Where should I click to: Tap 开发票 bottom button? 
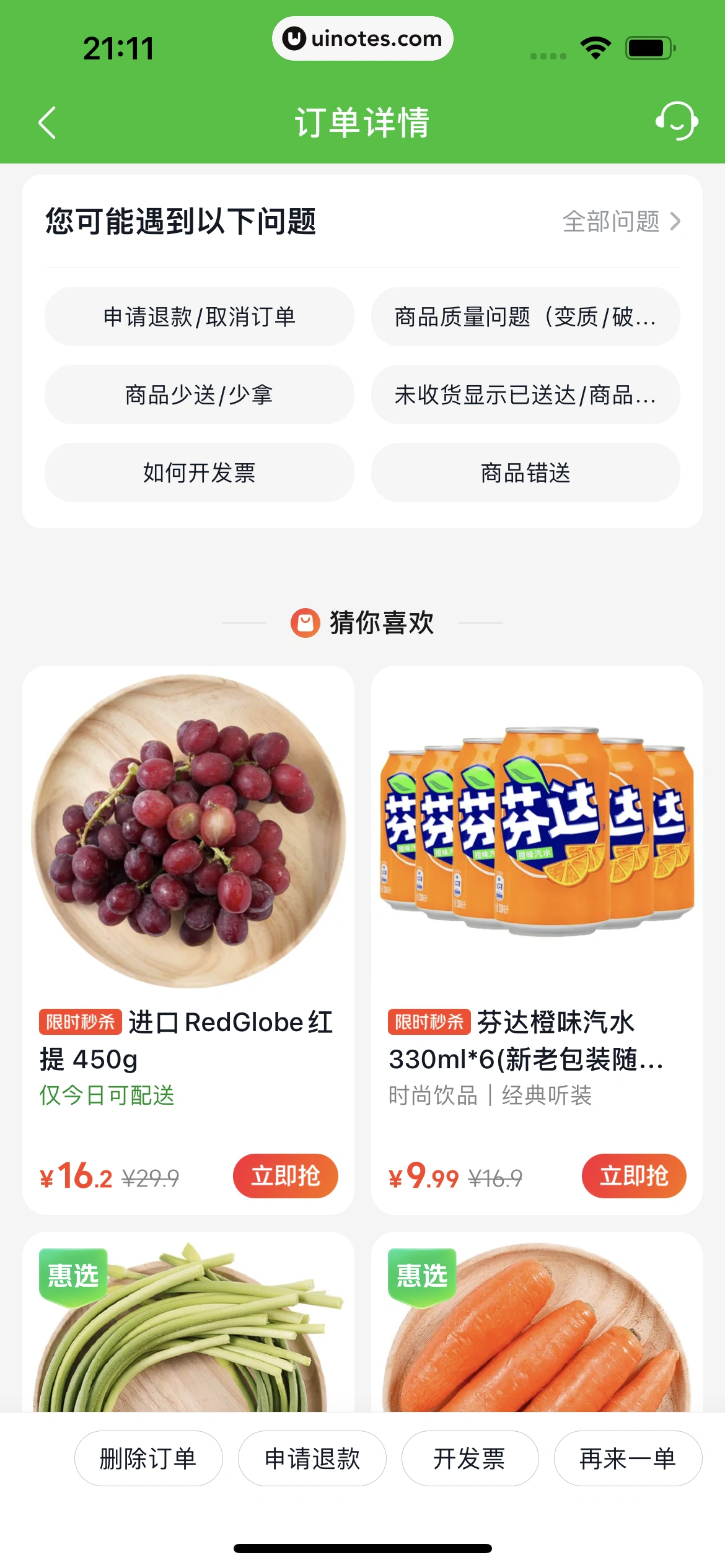(470, 1458)
